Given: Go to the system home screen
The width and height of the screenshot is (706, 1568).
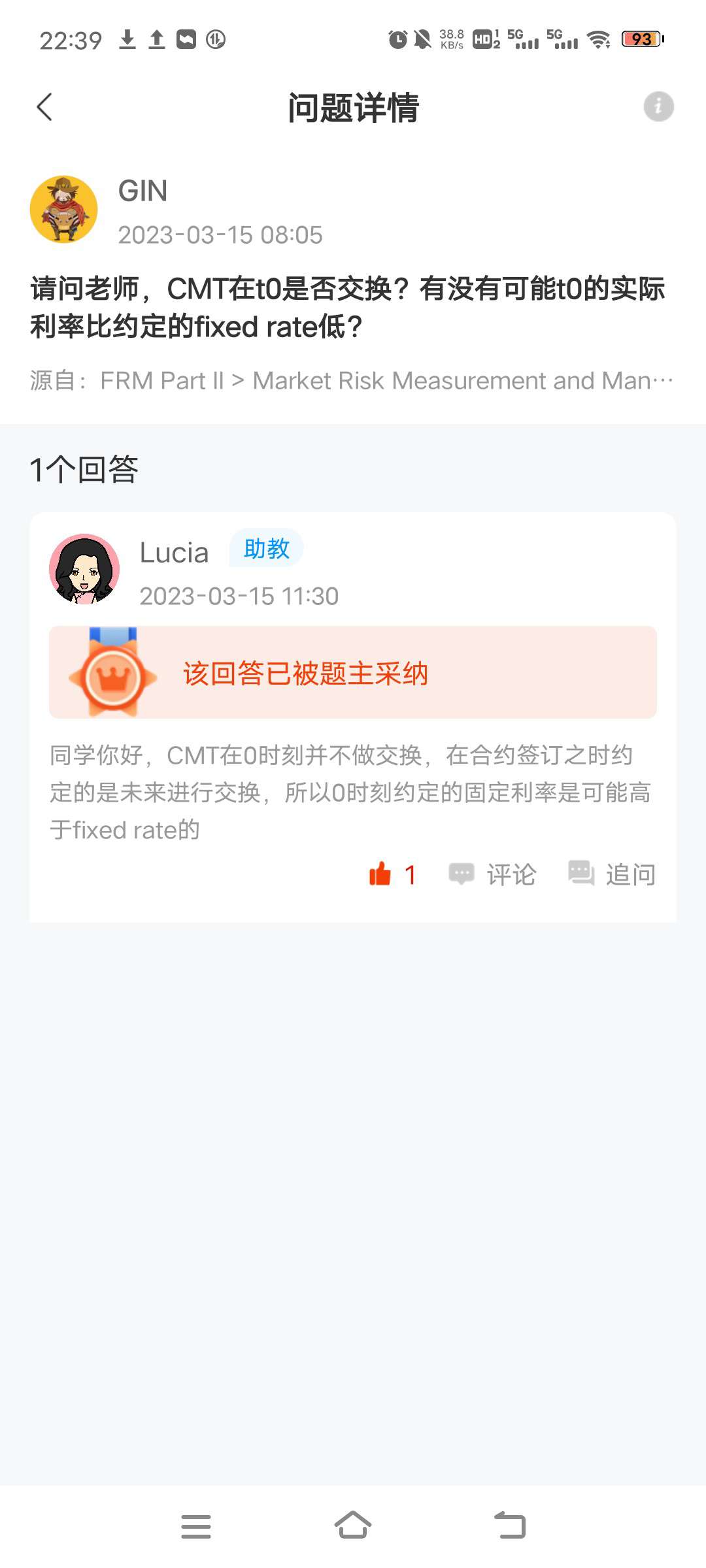Looking at the screenshot, I should pyautogui.click(x=353, y=1526).
